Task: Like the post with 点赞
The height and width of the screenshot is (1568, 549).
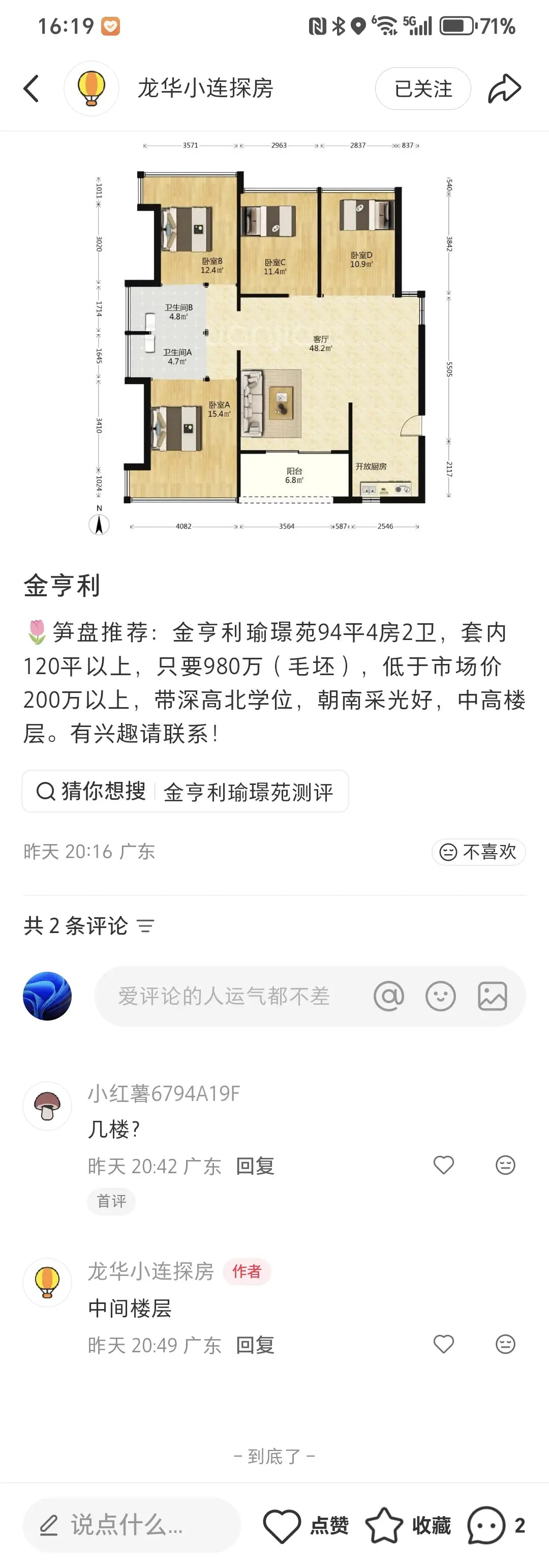Action: coord(306,1525)
